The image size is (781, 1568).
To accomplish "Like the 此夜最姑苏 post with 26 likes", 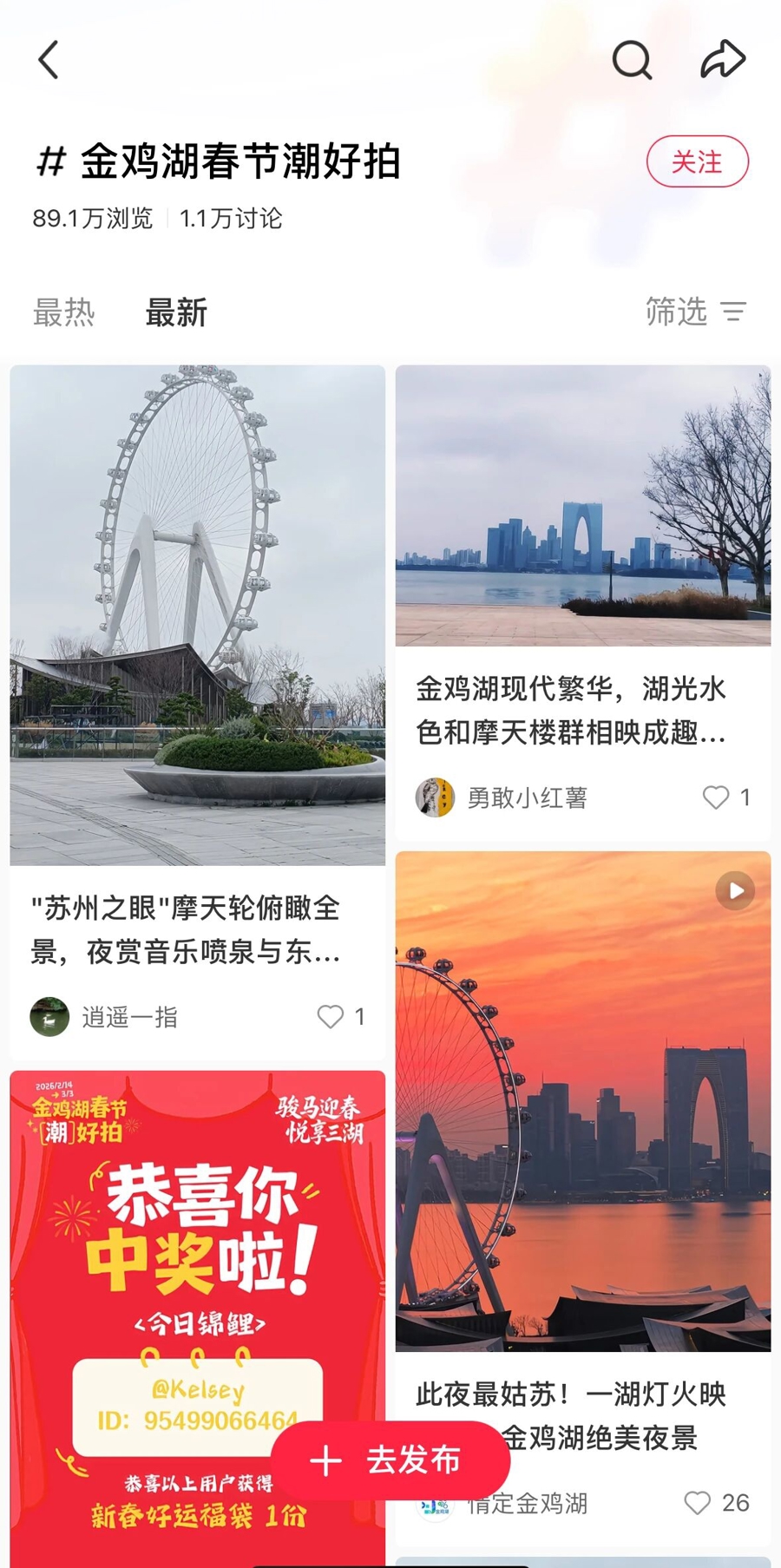I will (698, 1503).
